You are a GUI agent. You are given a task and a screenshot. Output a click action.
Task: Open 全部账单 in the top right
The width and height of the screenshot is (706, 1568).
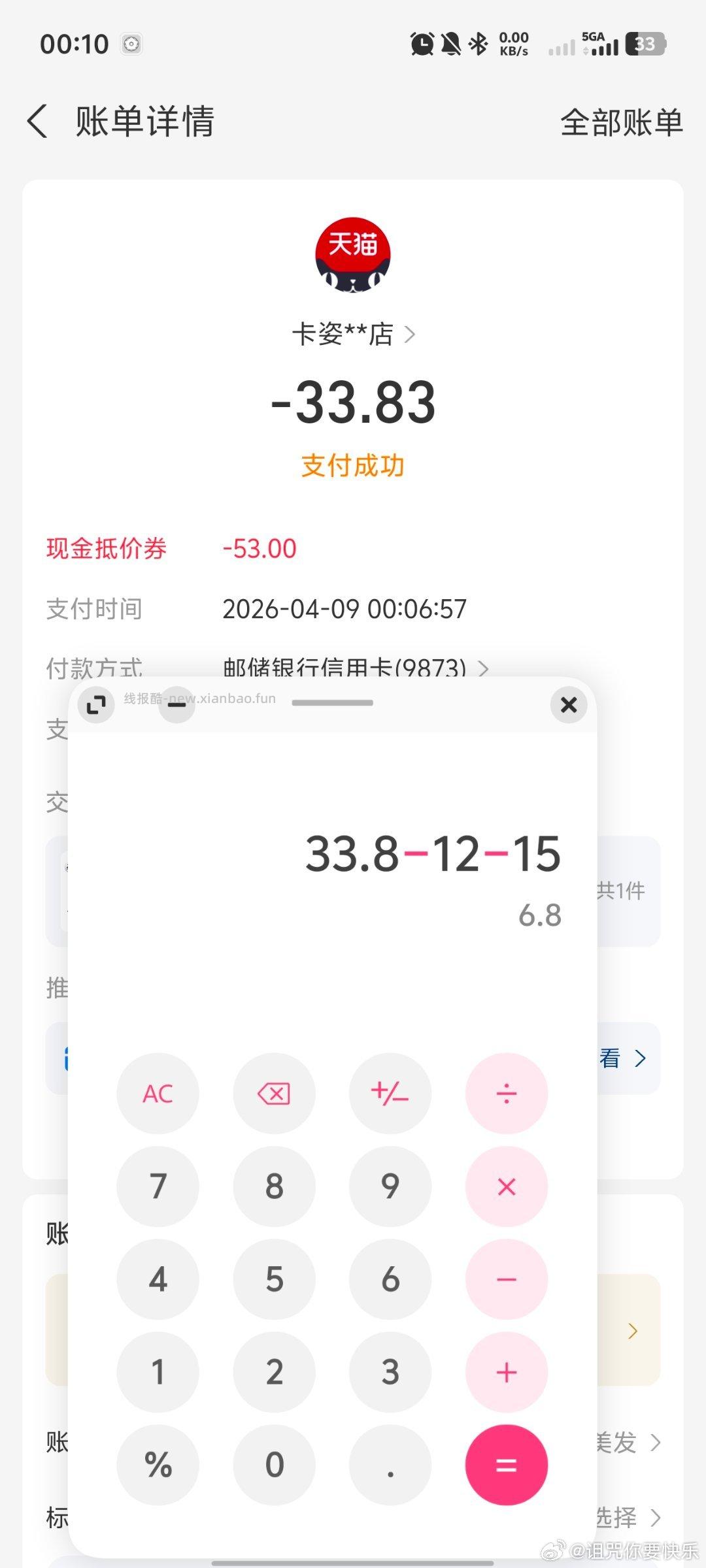tap(620, 122)
